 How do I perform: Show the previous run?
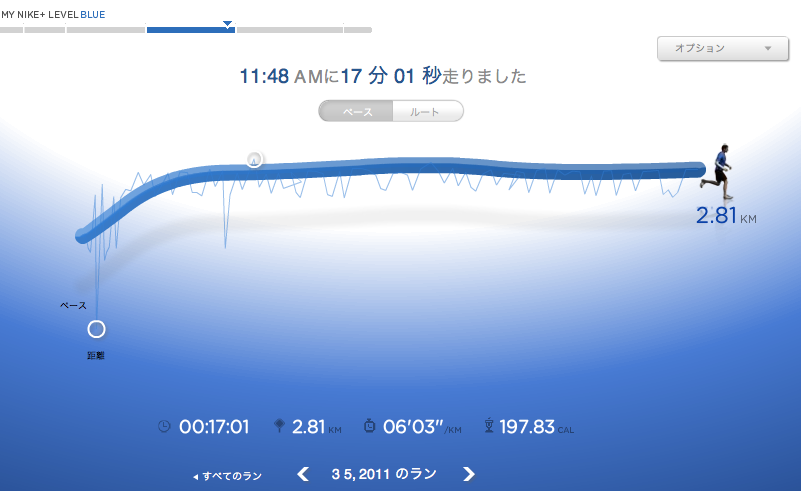click(302, 474)
